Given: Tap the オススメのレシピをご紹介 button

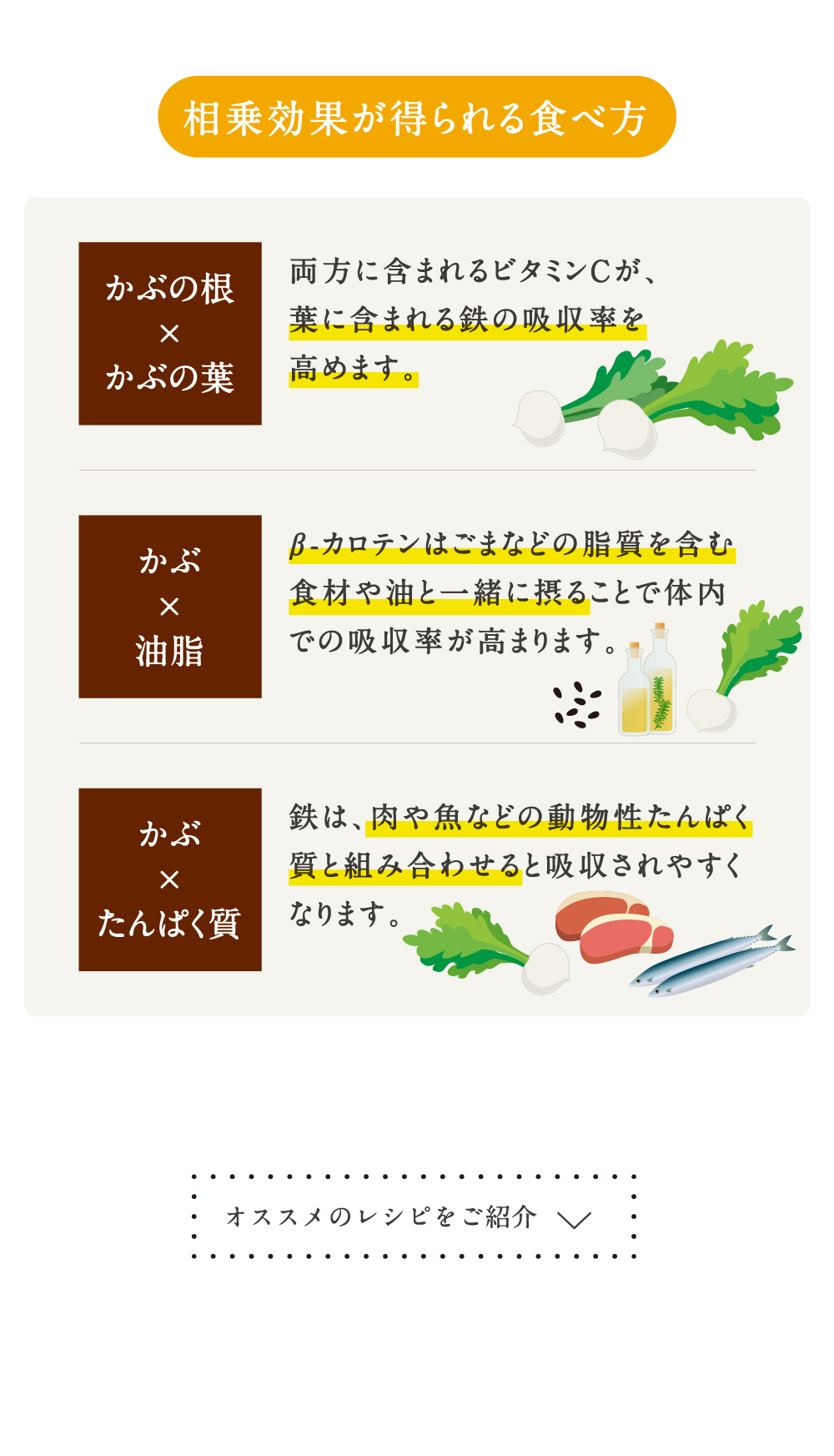Looking at the screenshot, I should 414,1217.
